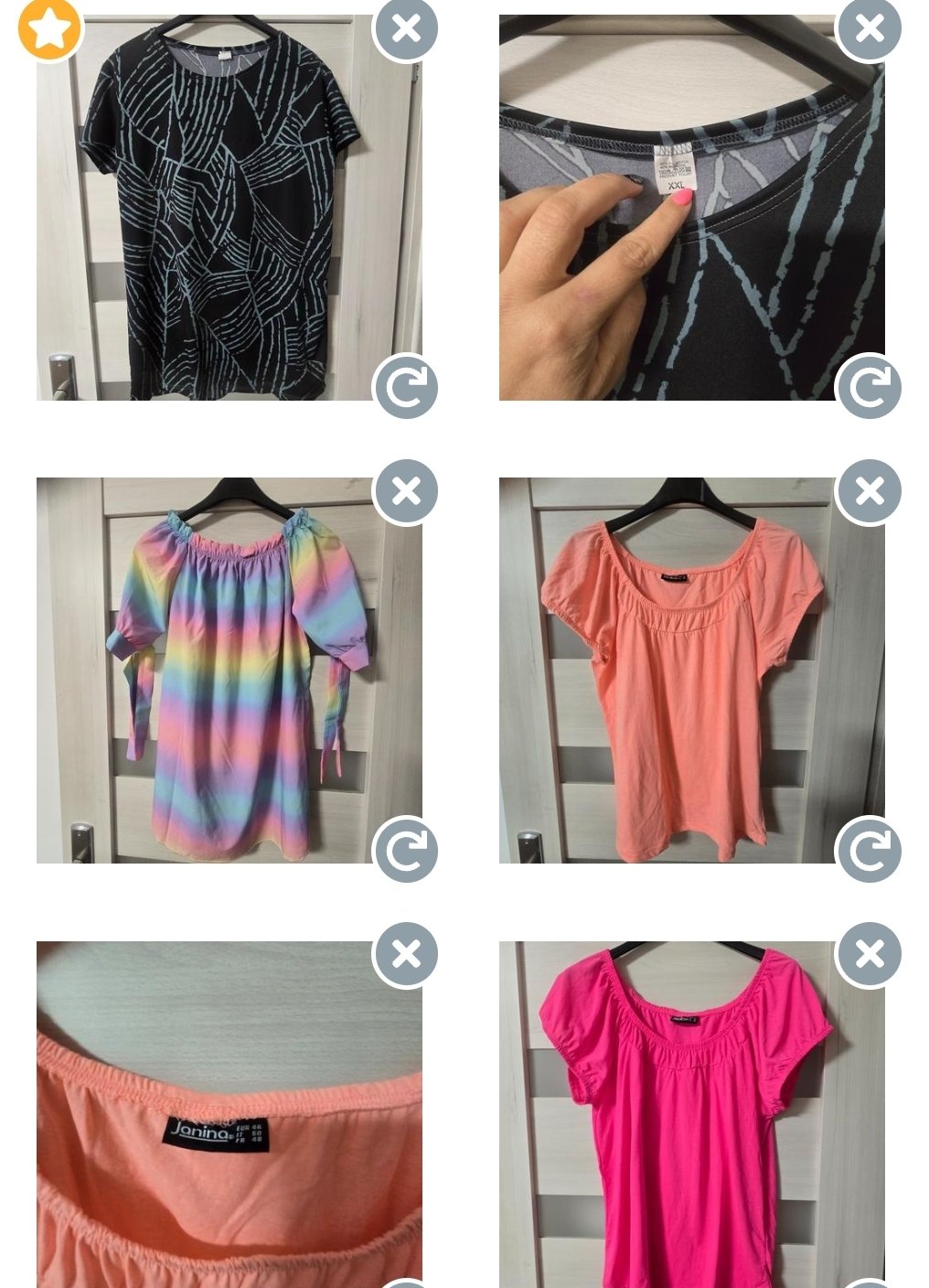Viewport: 929px width, 1288px height.
Task: Open the Janina label close-up photo
Action: click(219, 1125)
